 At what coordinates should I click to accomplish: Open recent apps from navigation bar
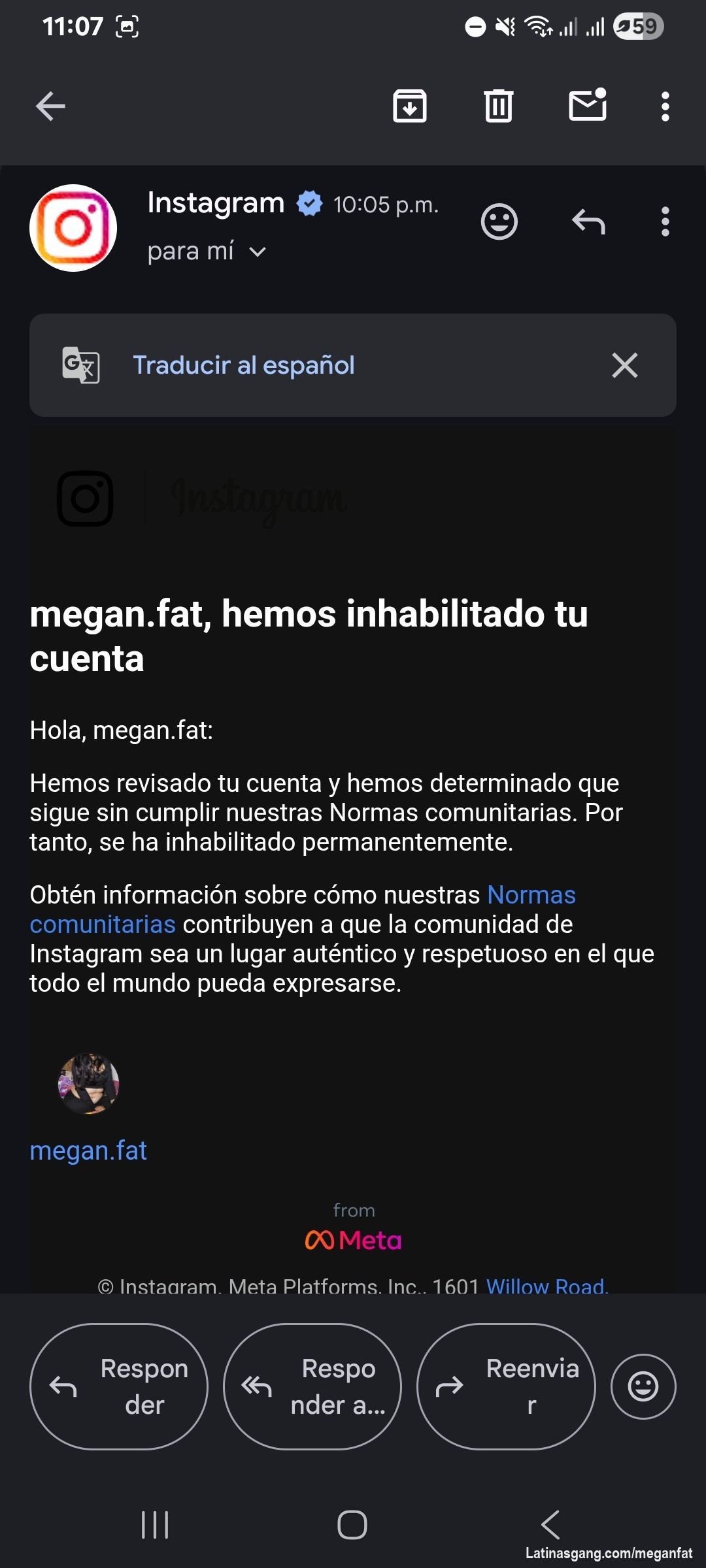pyautogui.click(x=155, y=1526)
